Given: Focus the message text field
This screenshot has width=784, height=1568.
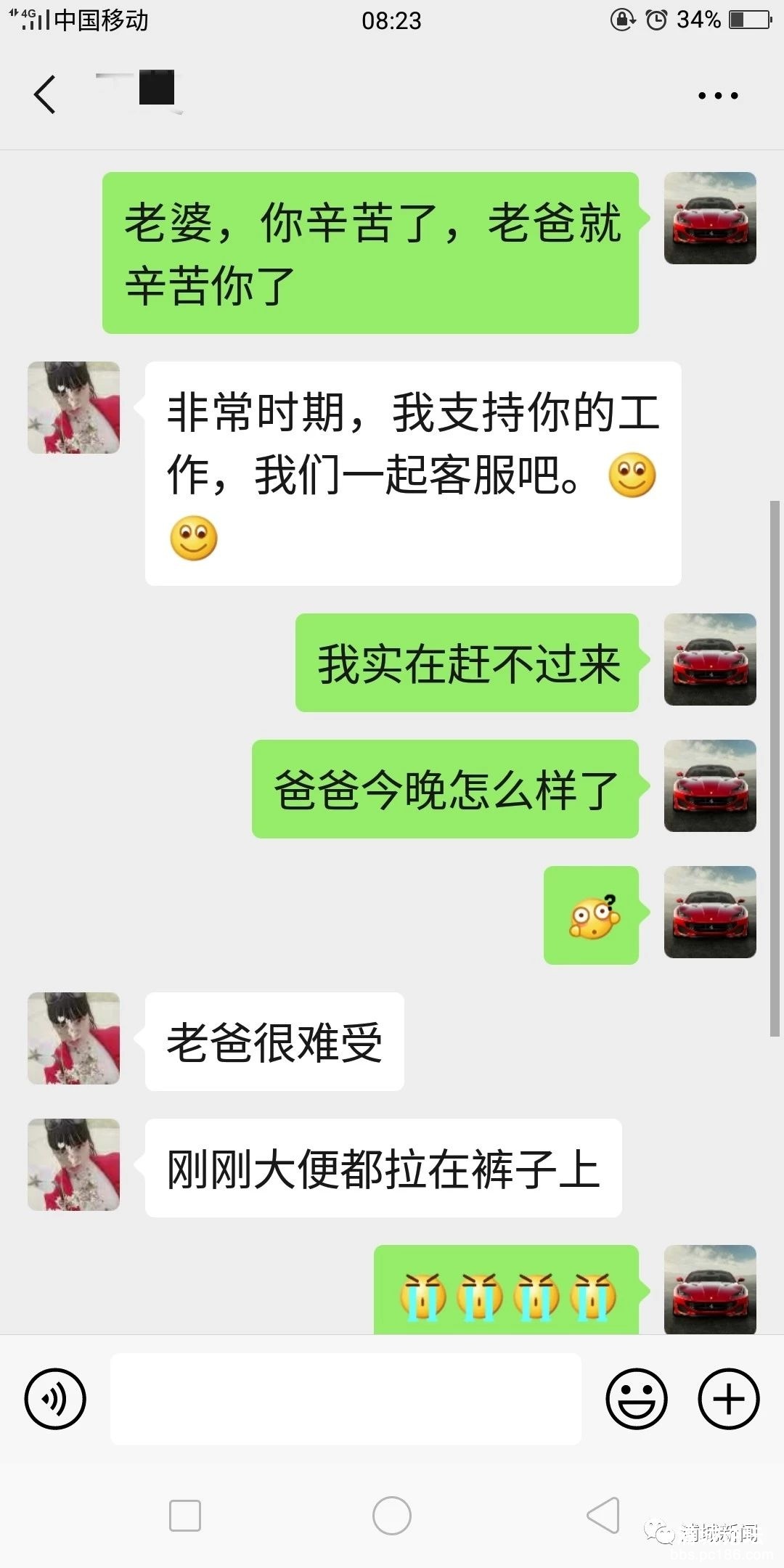Looking at the screenshot, I should coord(346,1398).
